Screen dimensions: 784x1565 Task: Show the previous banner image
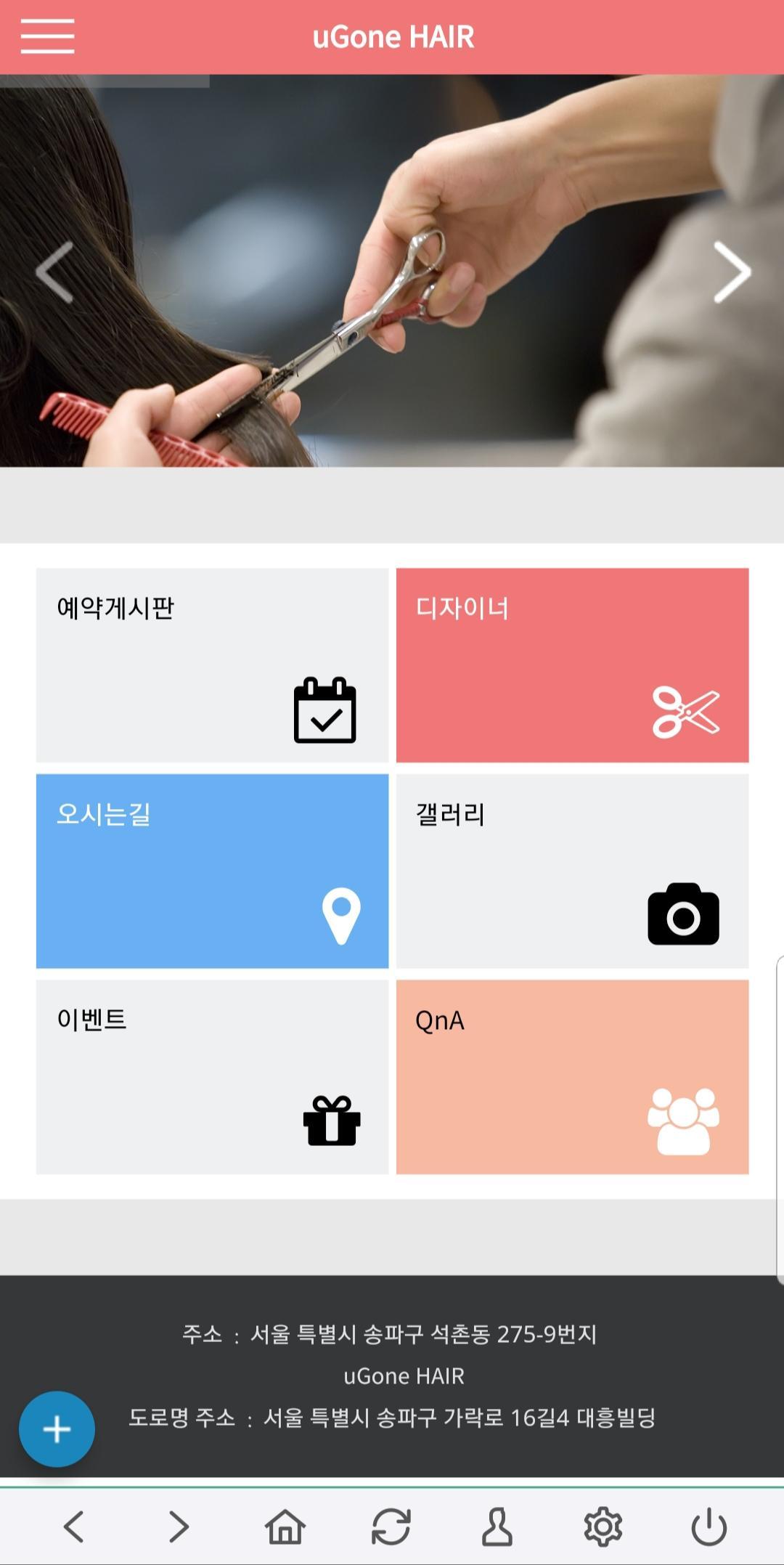click(54, 272)
